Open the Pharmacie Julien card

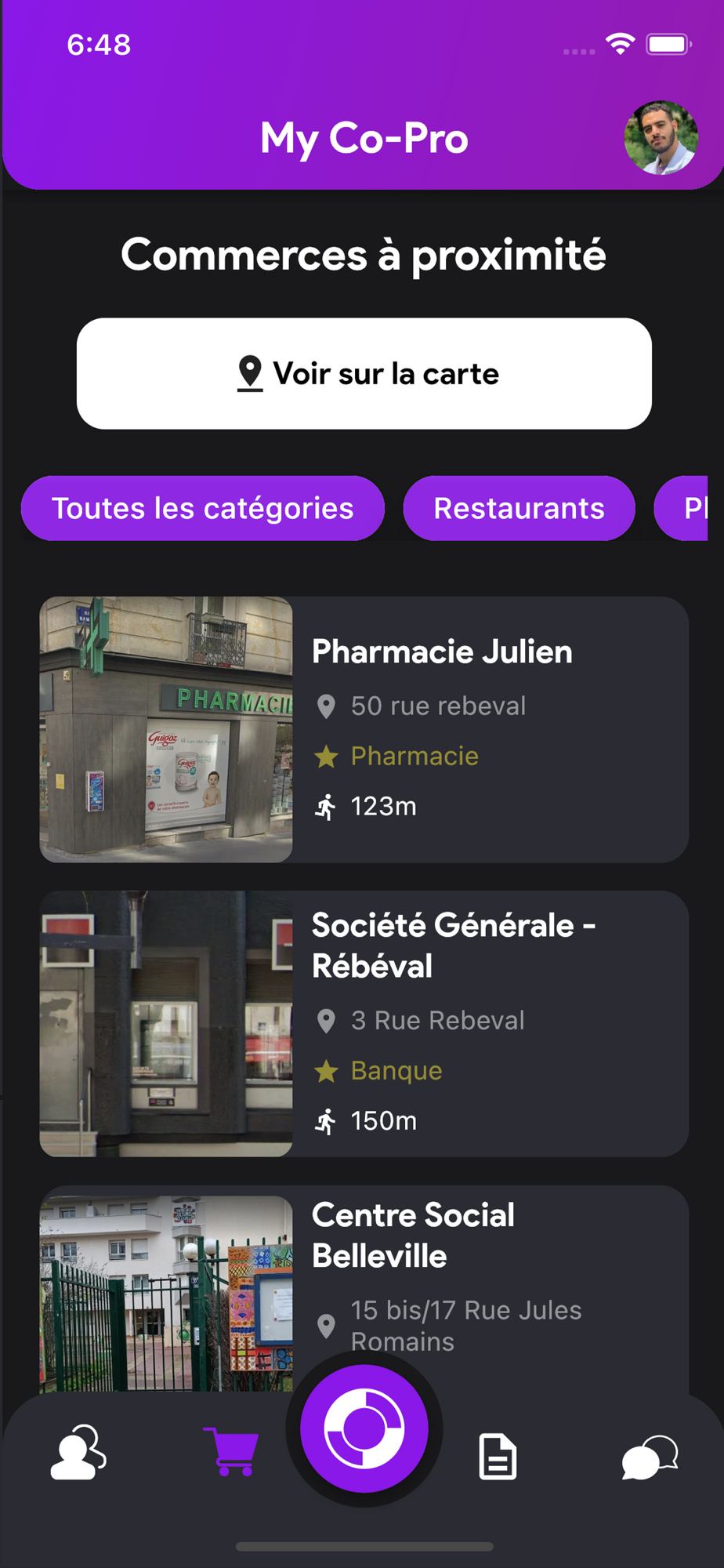pyautogui.click(x=364, y=729)
